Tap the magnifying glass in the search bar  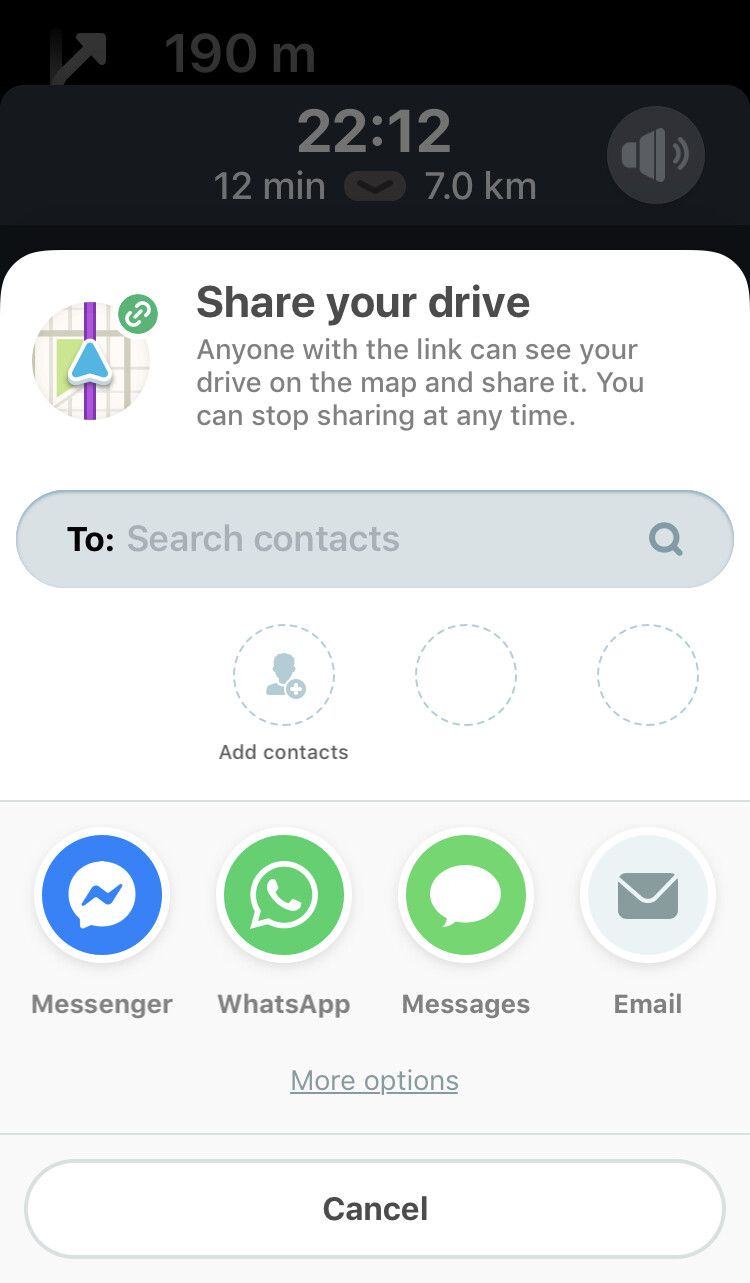pos(664,539)
